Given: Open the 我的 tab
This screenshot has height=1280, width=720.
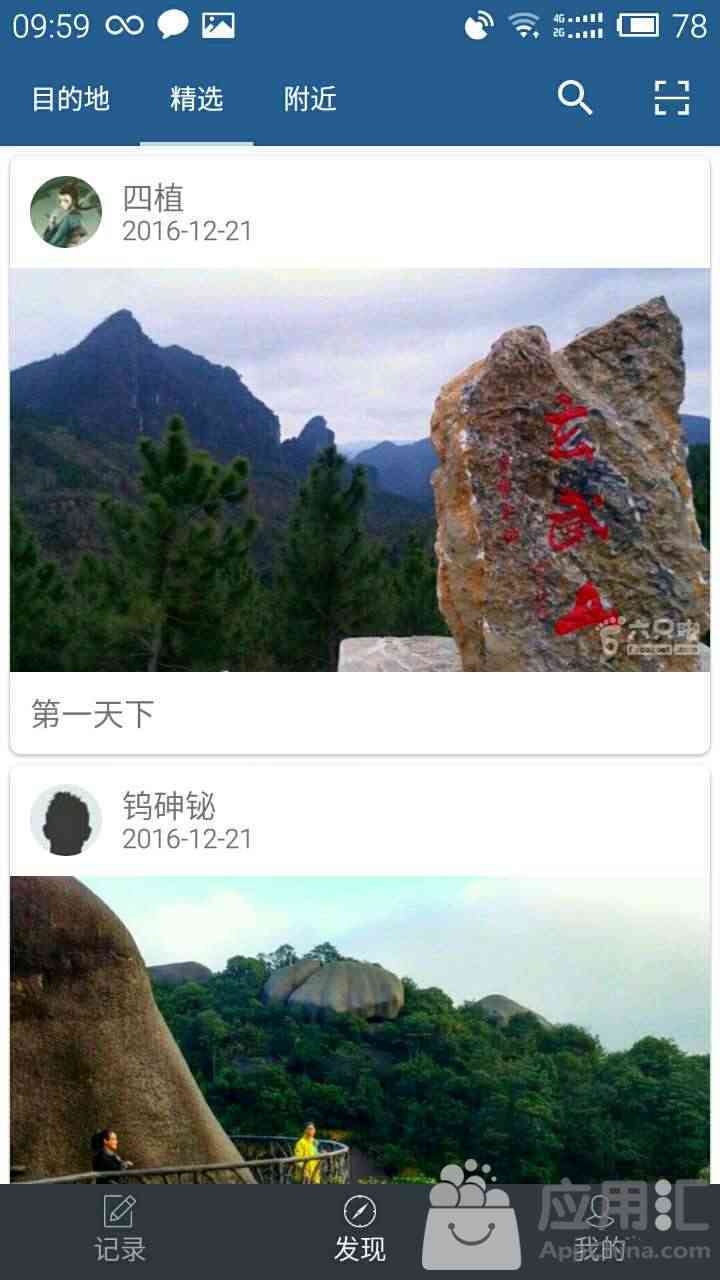Looking at the screenshot, I should coord(600,1230).
